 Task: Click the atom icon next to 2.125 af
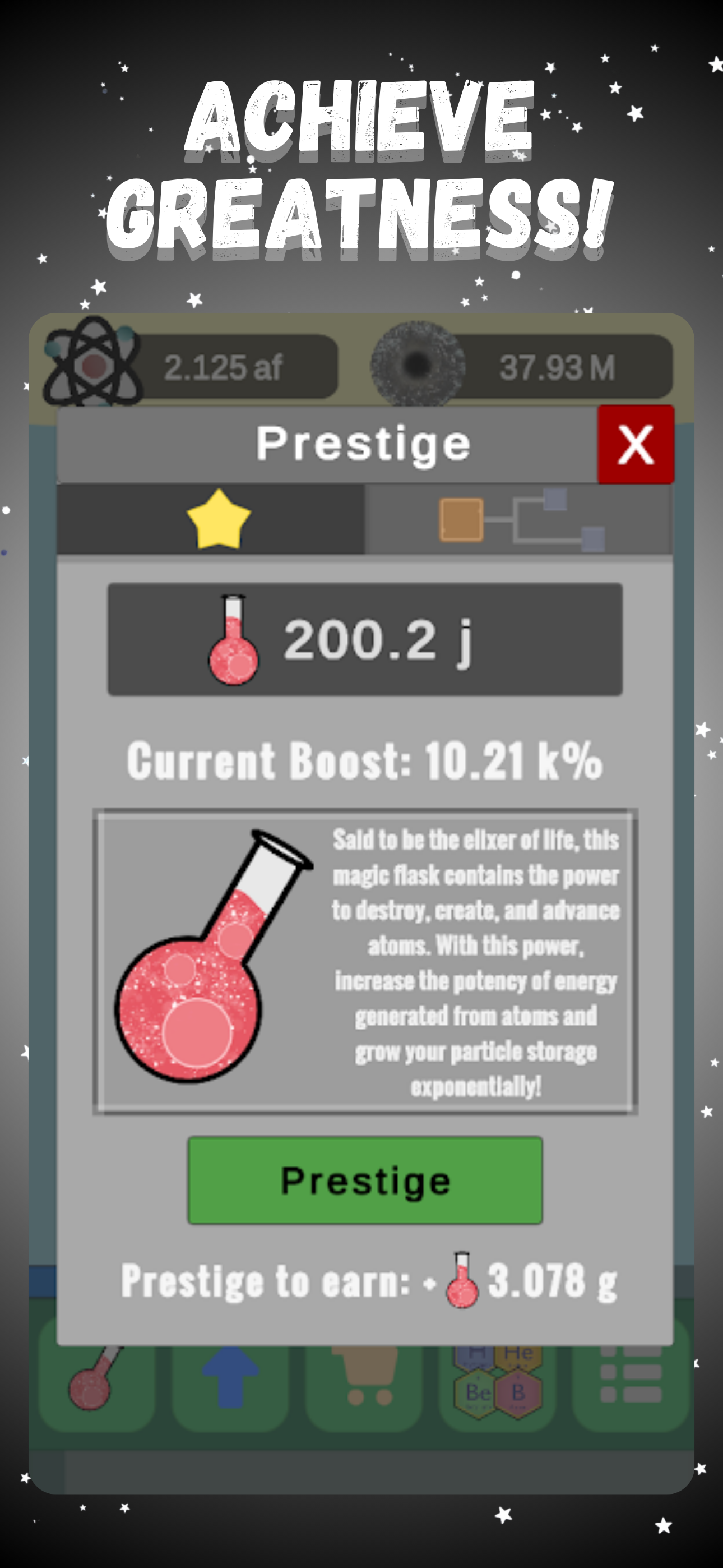click(91, 365)
